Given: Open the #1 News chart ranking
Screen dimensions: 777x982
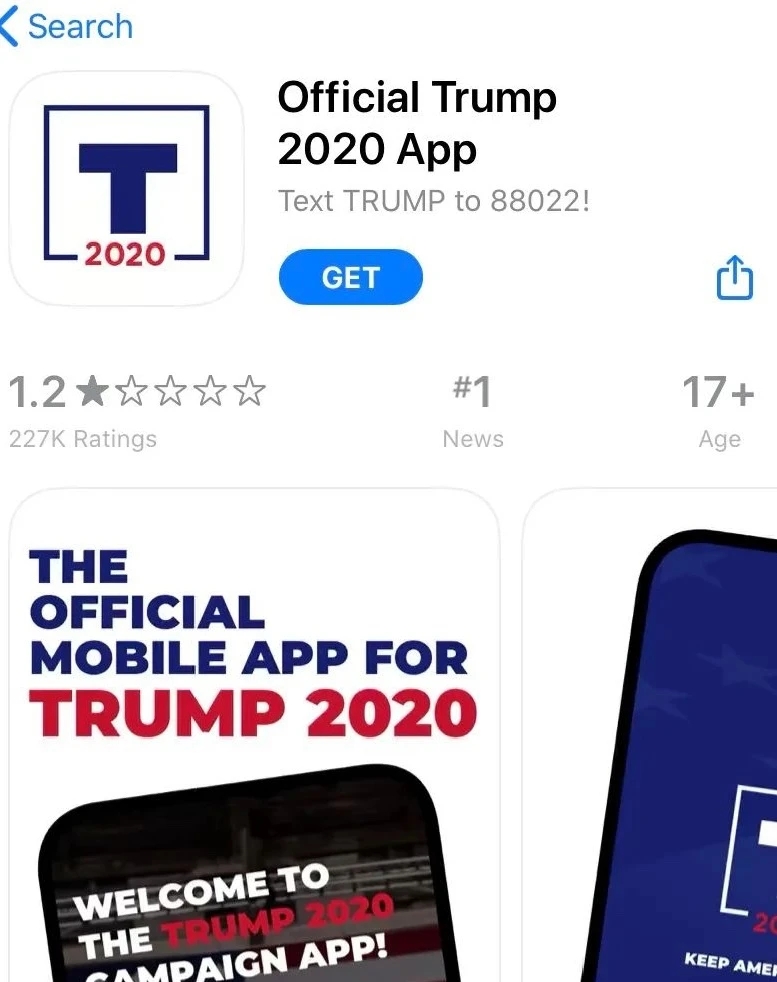Looking at the screenshot, I should pos(473,410).
